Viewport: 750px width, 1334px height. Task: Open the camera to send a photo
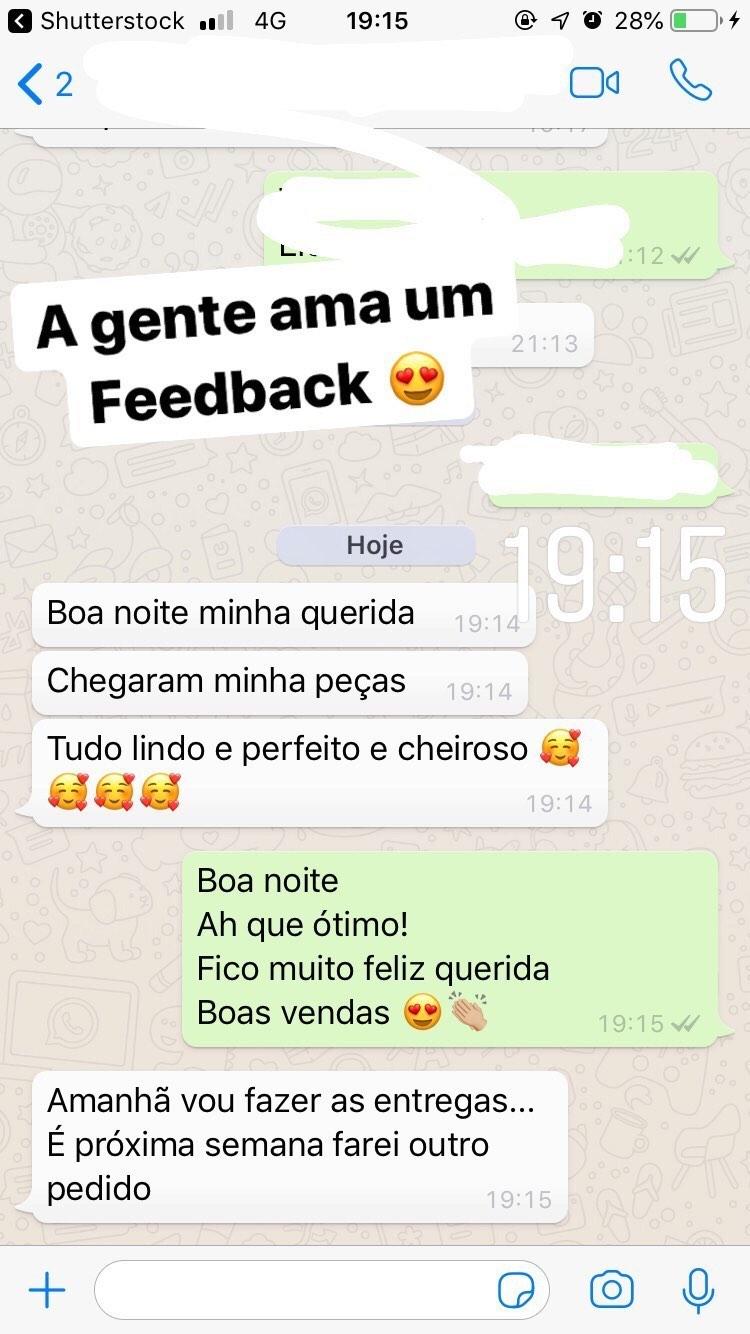[x=611, y=1290]
